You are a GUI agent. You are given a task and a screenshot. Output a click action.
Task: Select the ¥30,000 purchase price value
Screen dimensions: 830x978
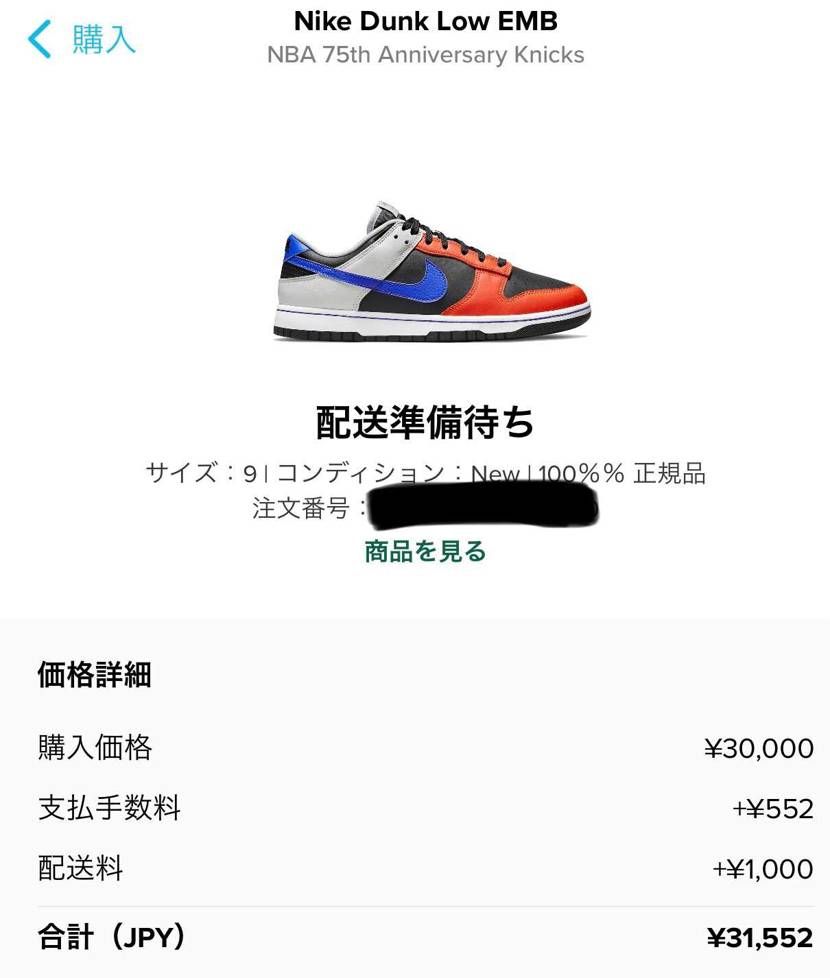760,748
